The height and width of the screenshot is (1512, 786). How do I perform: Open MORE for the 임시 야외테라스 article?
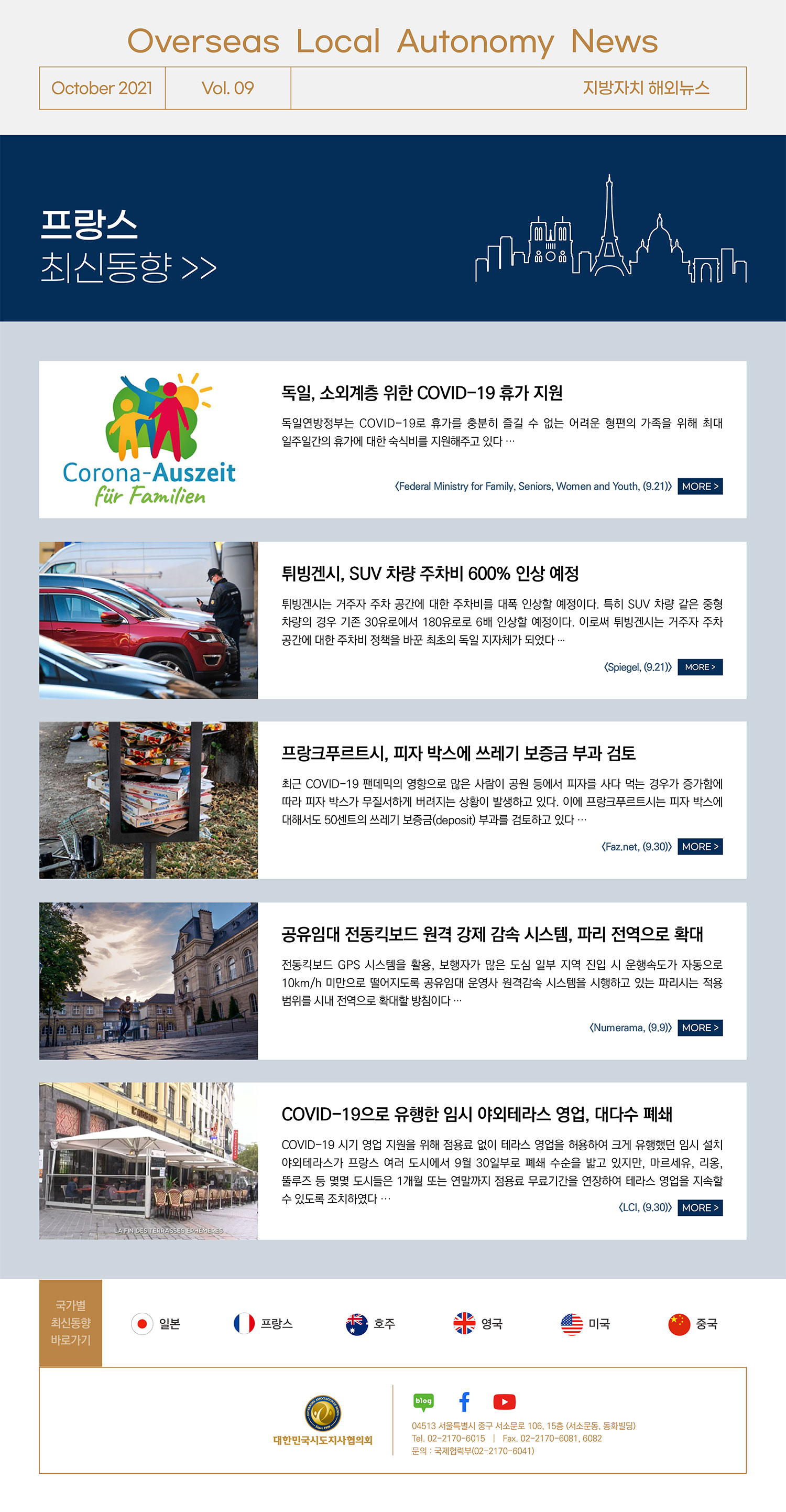[x=700, y=1208]
